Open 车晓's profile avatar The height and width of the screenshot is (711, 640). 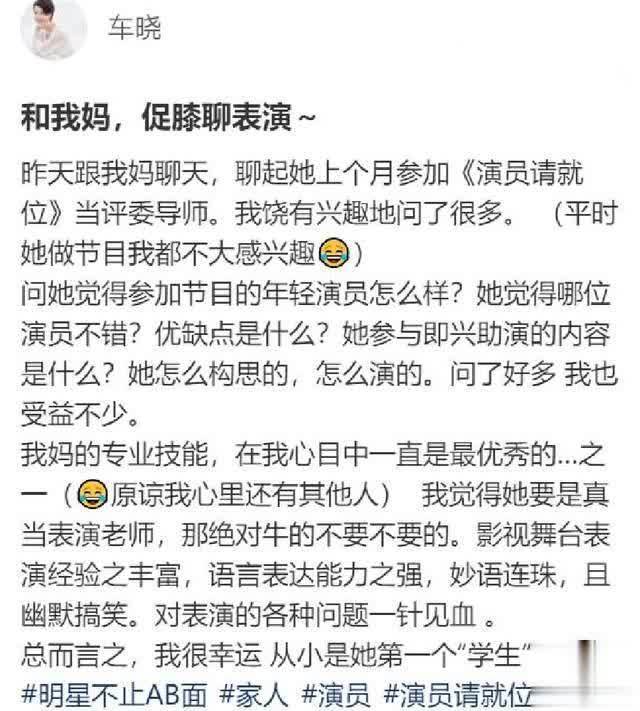pos(48,29)
